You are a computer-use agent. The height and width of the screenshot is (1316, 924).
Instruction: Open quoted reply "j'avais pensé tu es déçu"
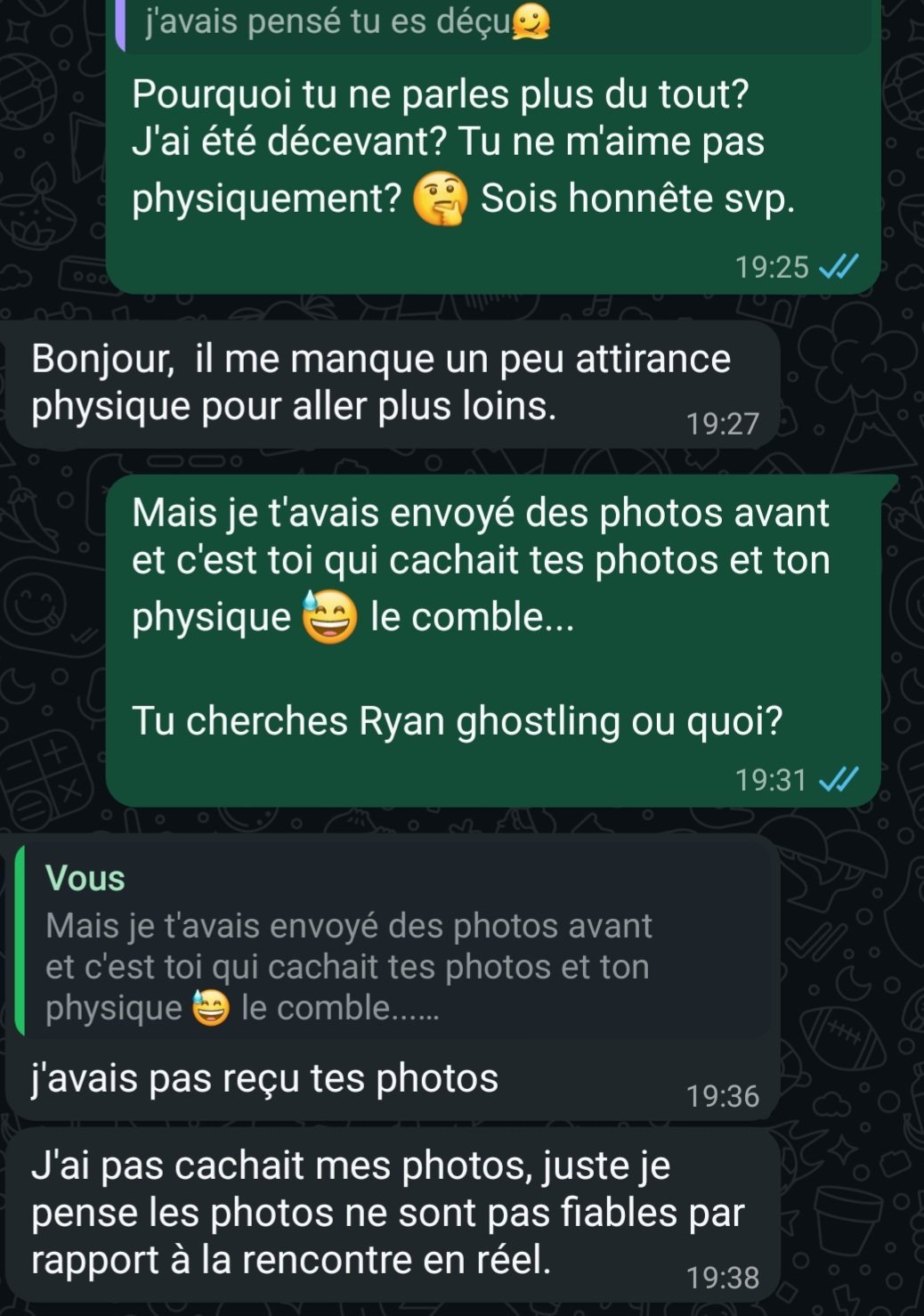point(490,24)
